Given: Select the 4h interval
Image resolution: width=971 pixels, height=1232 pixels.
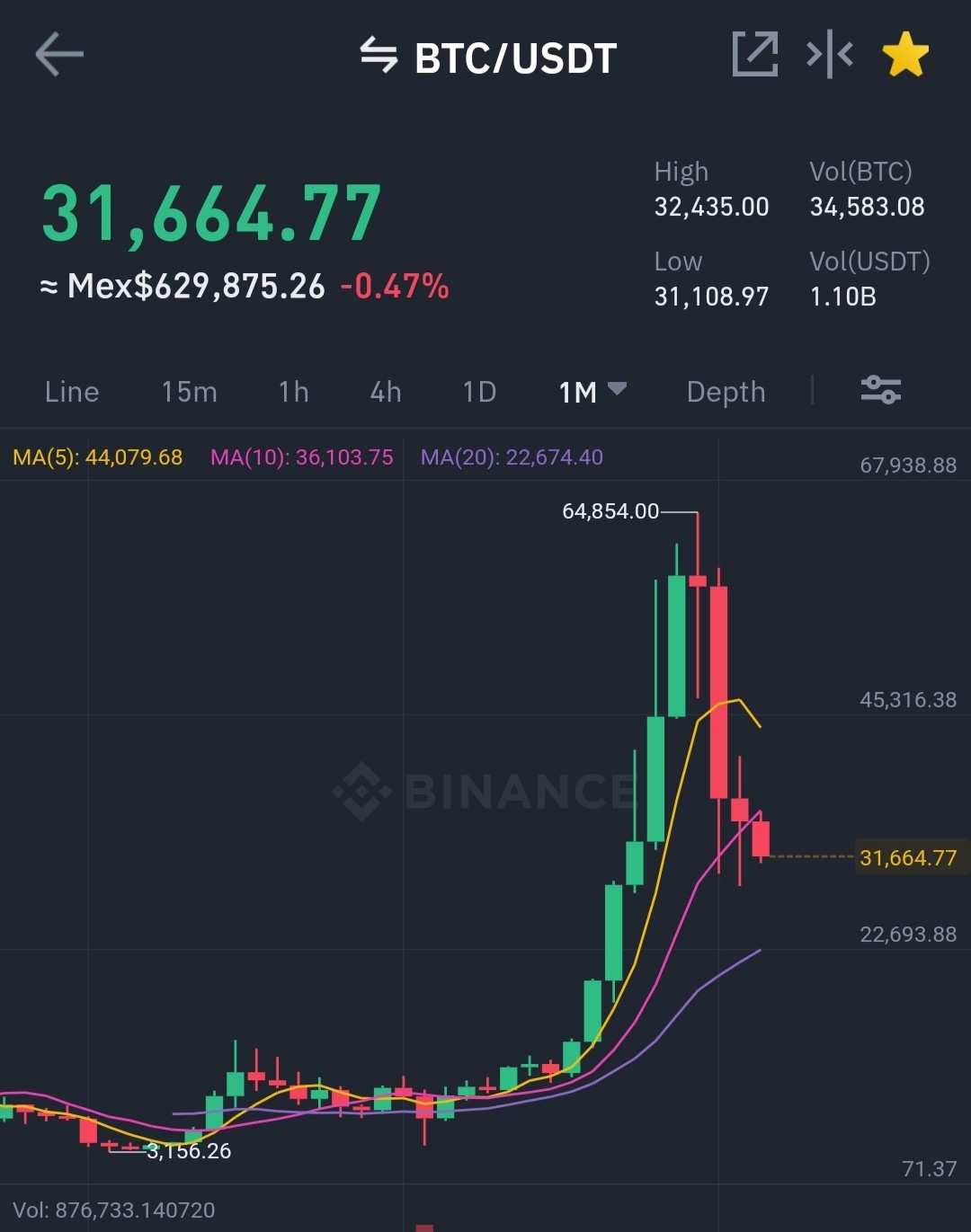Looking at the screenshot, I should (x=386, y=392).
